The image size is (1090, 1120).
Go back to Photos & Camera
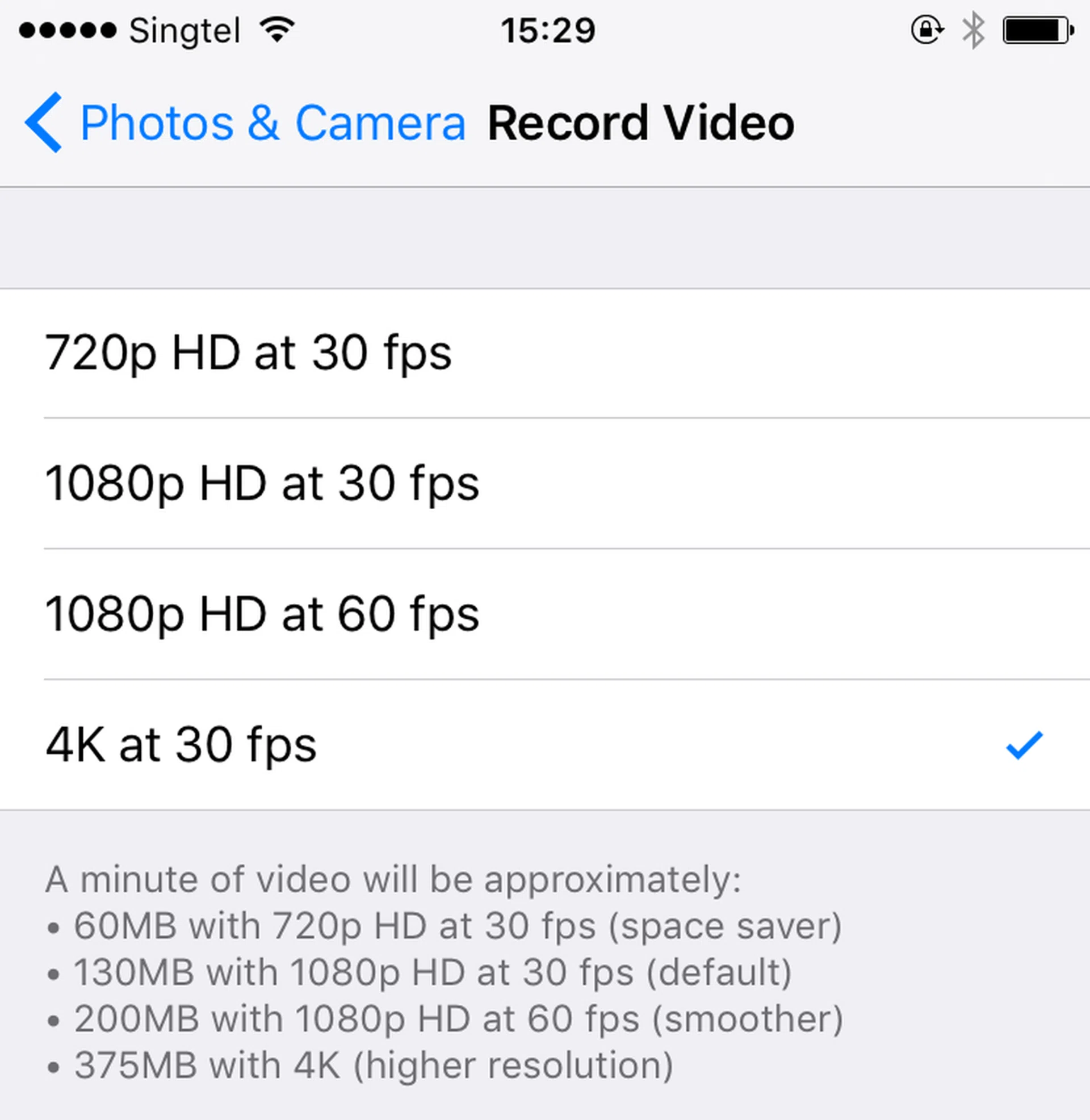[x=246, y=123]
